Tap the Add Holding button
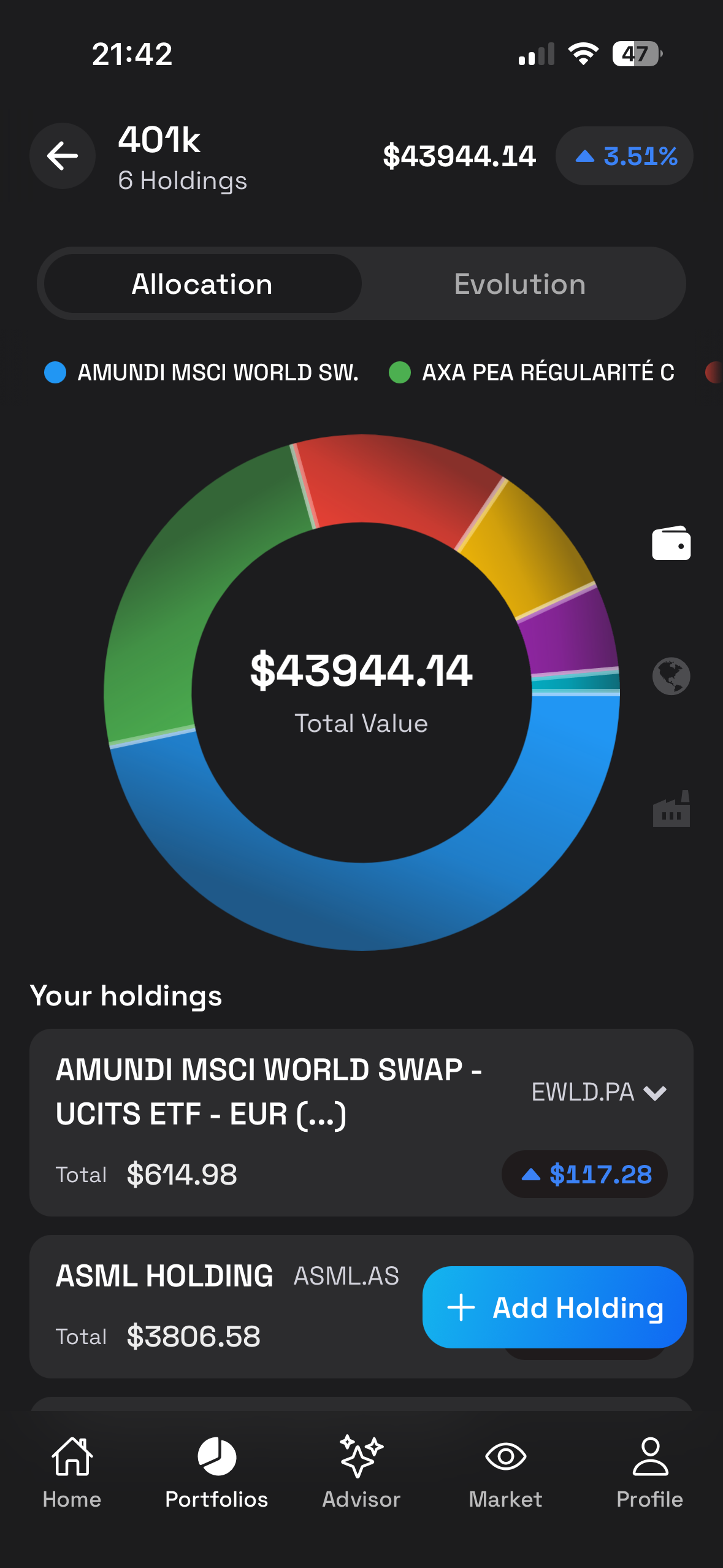The width and height of the screenshot is (723, 1568). pyautogui.click(x=553, y=1307)
